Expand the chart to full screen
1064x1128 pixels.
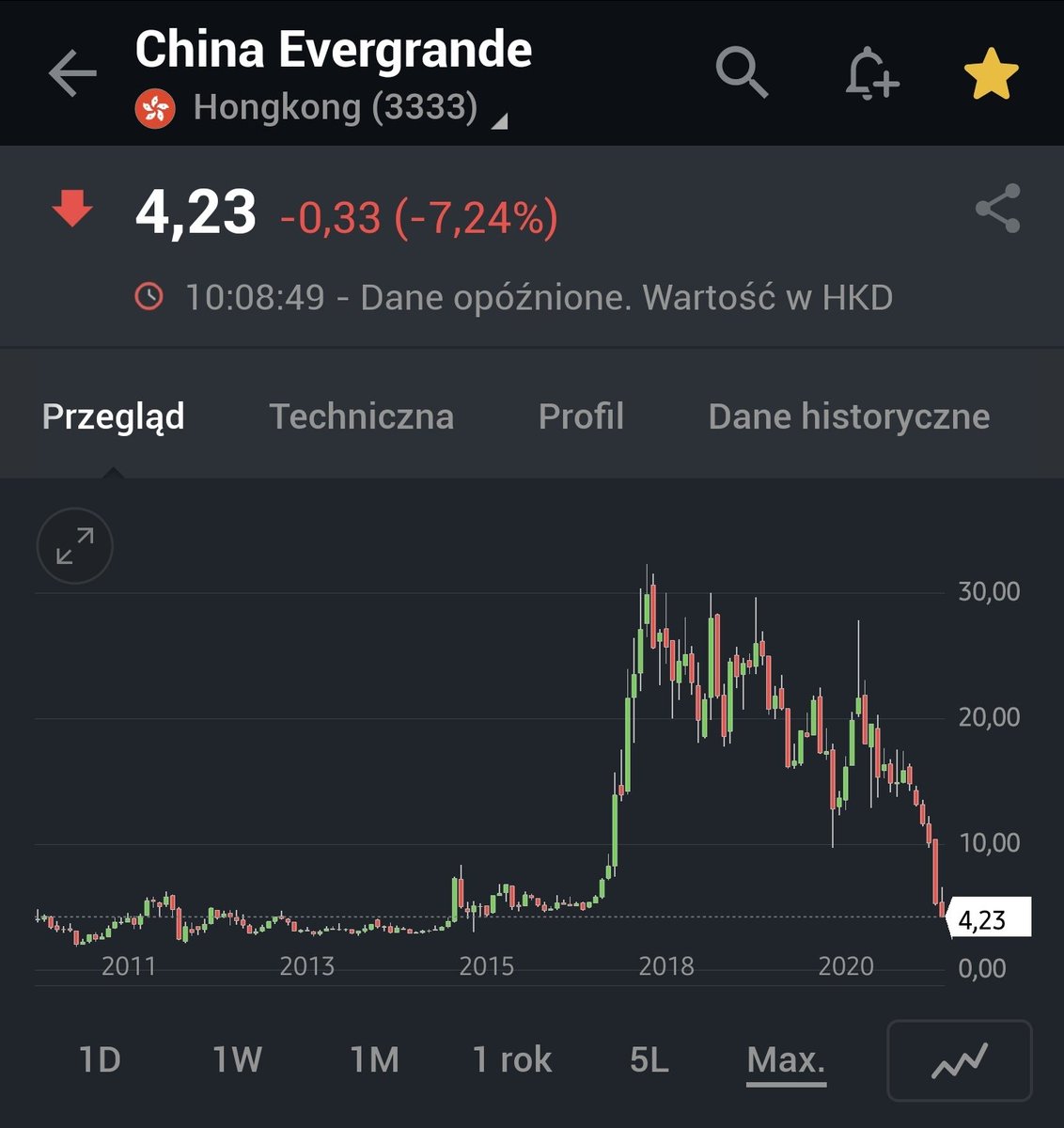pos(75,546)
